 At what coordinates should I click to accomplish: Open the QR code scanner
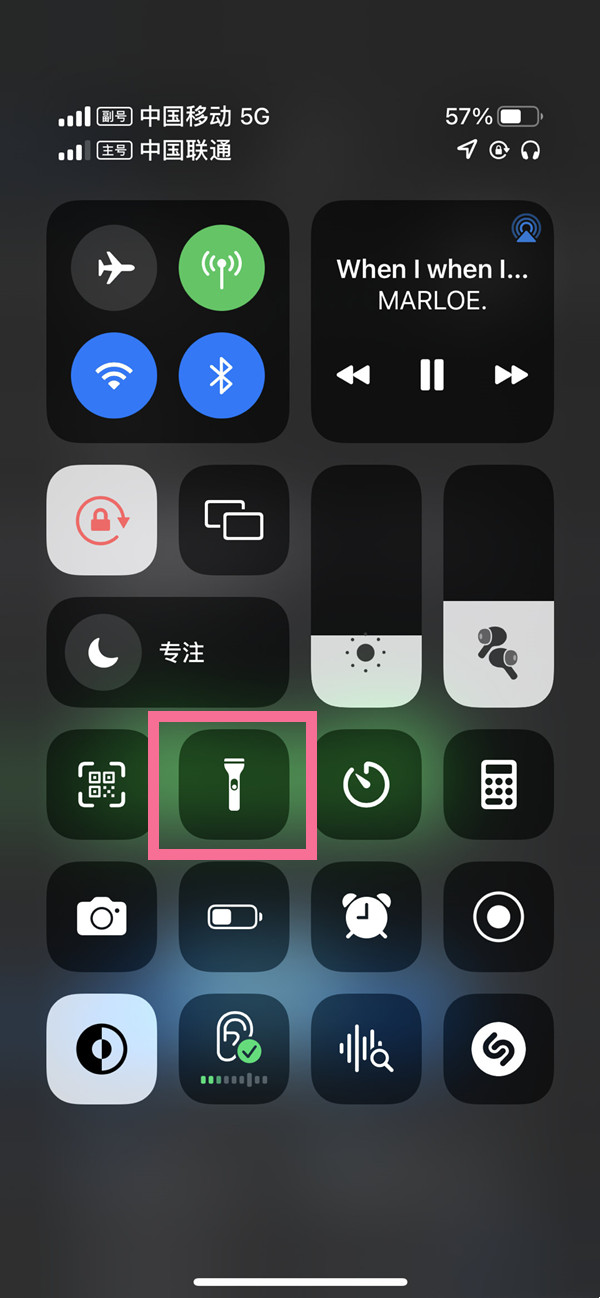tap(102, 784)
